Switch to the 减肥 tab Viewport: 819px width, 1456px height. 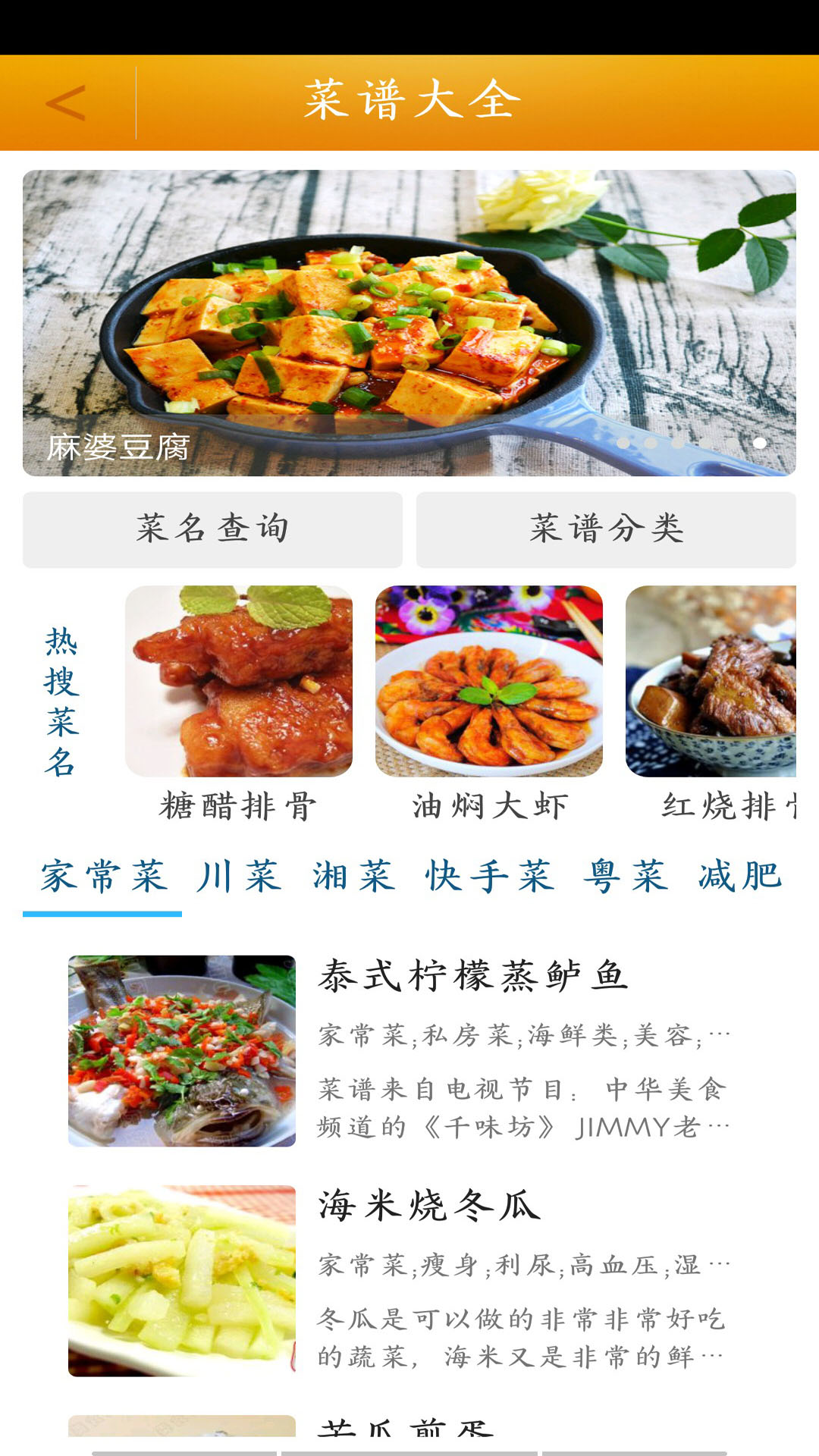[740, 877]
